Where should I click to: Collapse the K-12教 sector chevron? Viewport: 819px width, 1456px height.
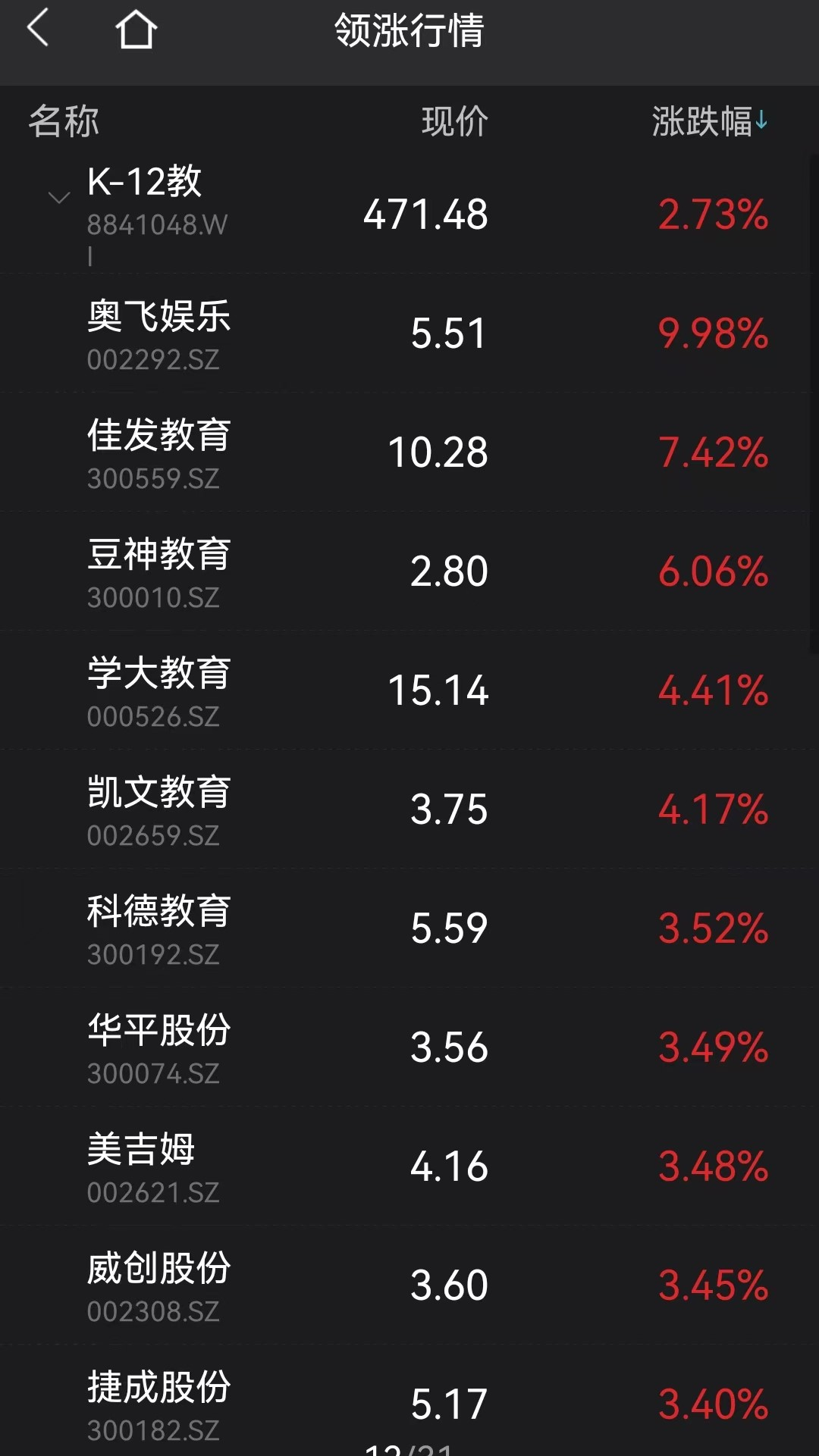59,199
